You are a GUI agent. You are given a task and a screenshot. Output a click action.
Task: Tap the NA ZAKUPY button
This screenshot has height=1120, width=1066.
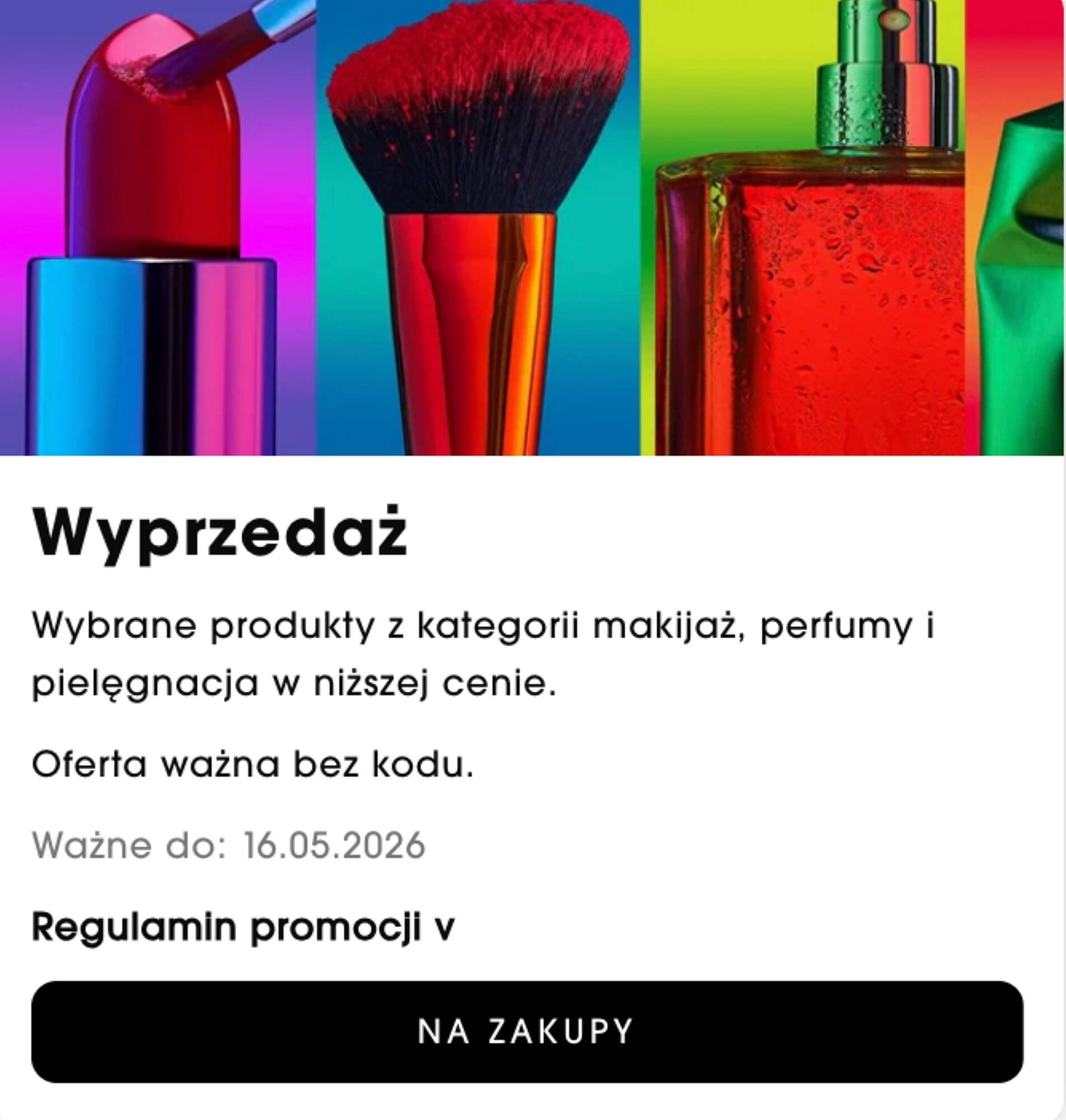point(527,1032)
